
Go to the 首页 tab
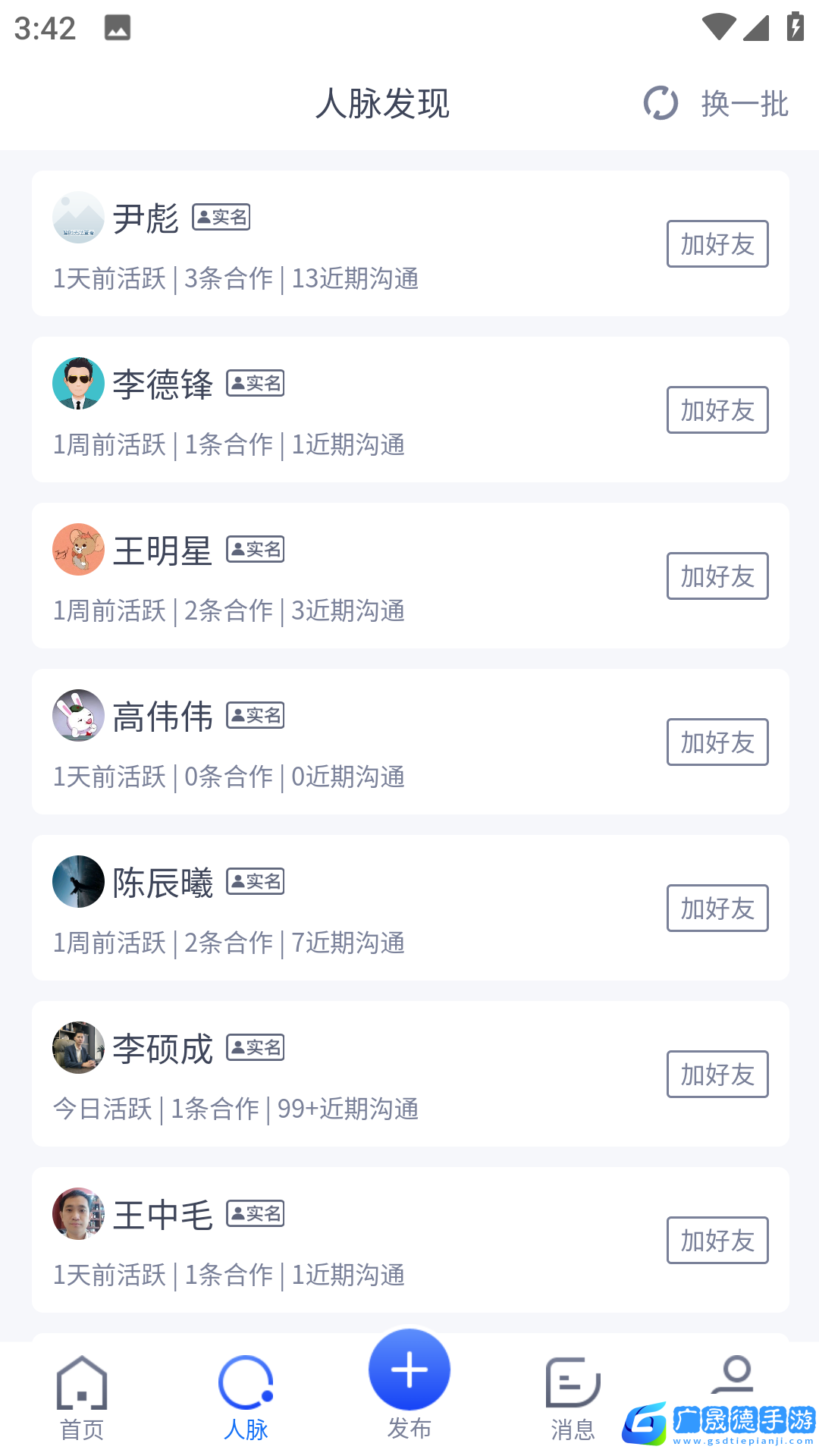82,1399
